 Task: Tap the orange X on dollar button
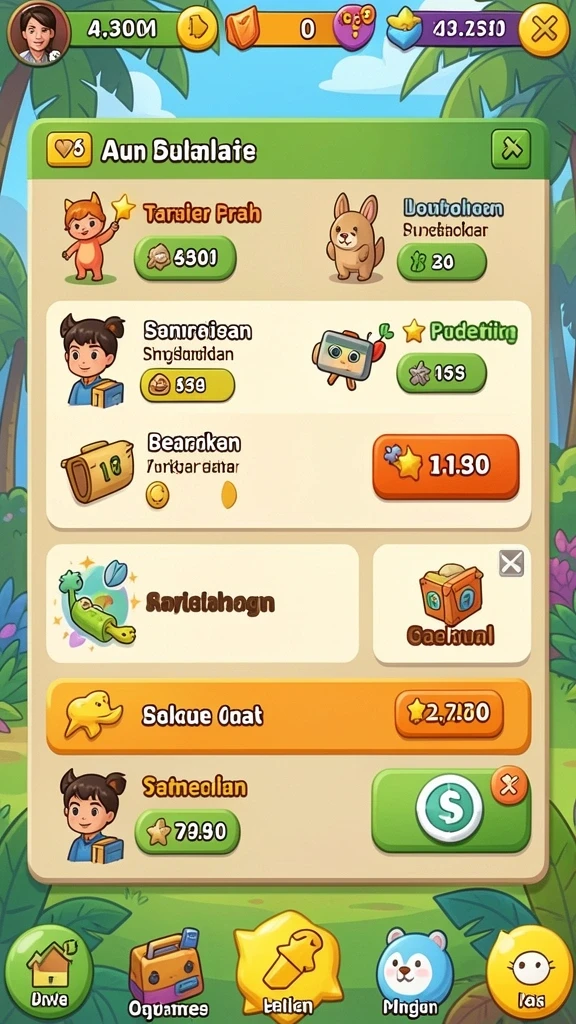pos(509,785)
